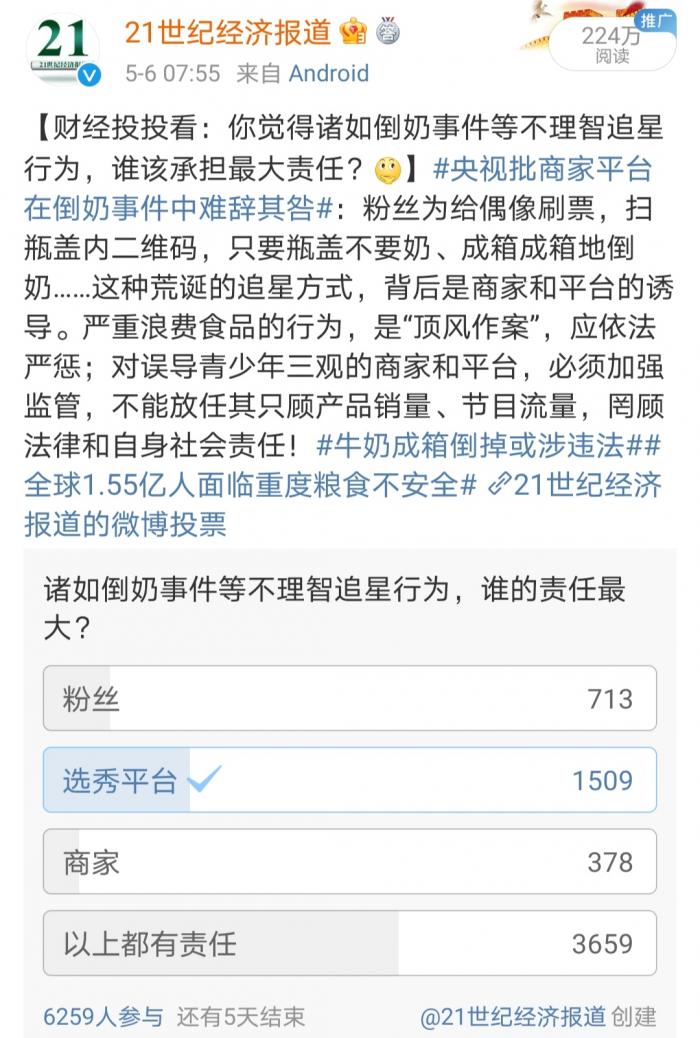Tap the Android source link
Screen dimensions: 700x1038
tap(329, 73)
